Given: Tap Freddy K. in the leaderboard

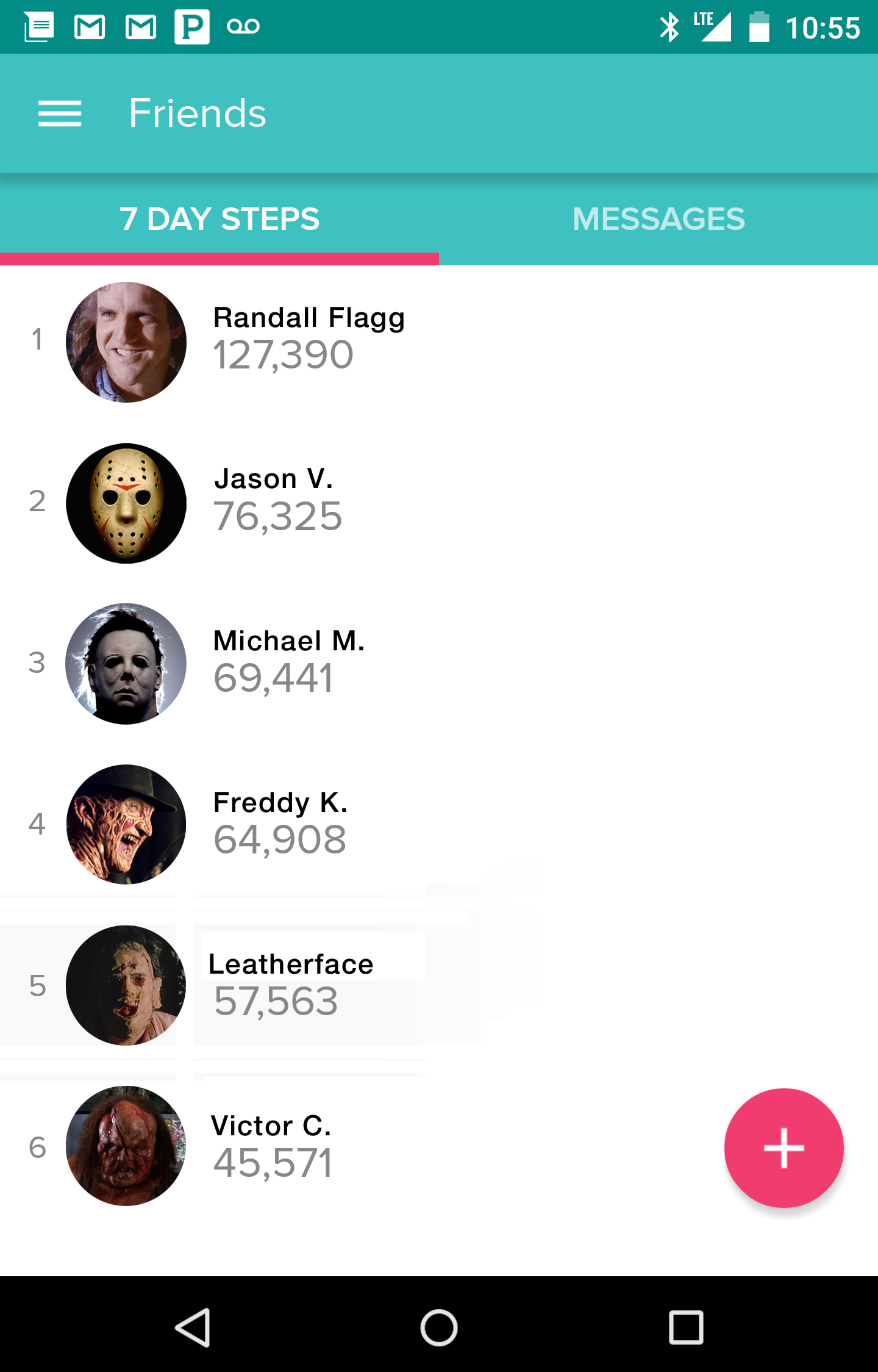Looking at the screenshot, I should pos(279,824).
